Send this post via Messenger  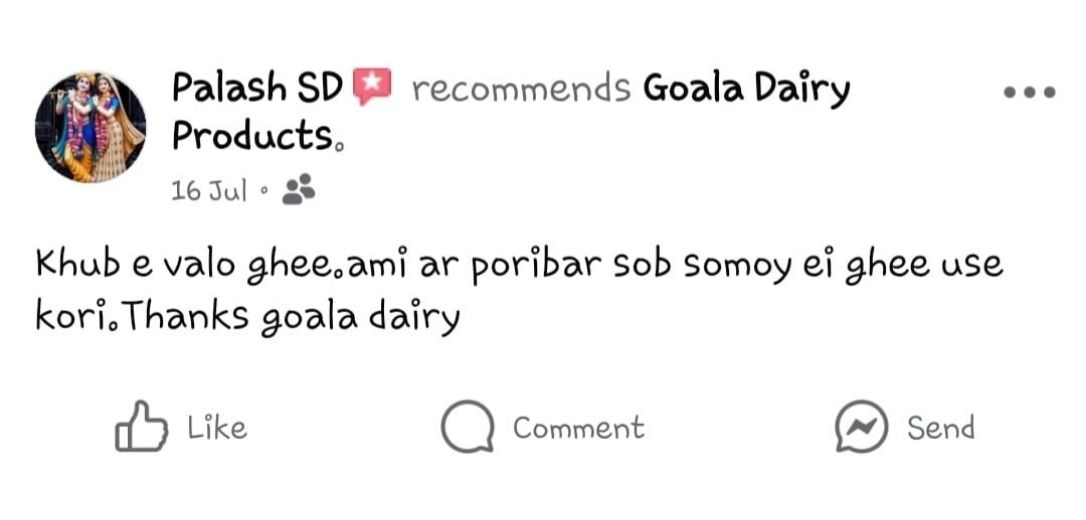point(905,427)
